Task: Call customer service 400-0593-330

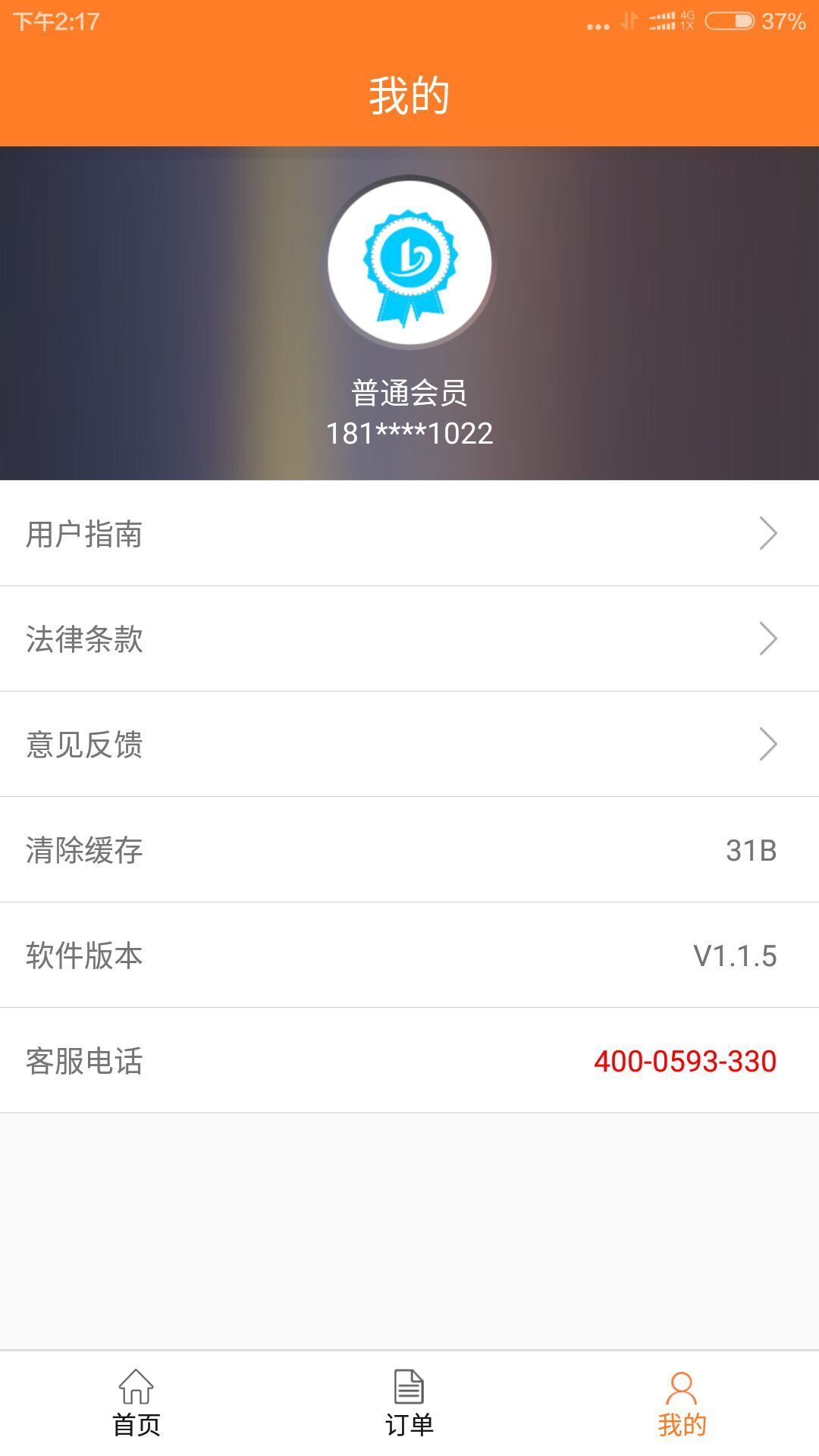Action: pos(684,1061)
